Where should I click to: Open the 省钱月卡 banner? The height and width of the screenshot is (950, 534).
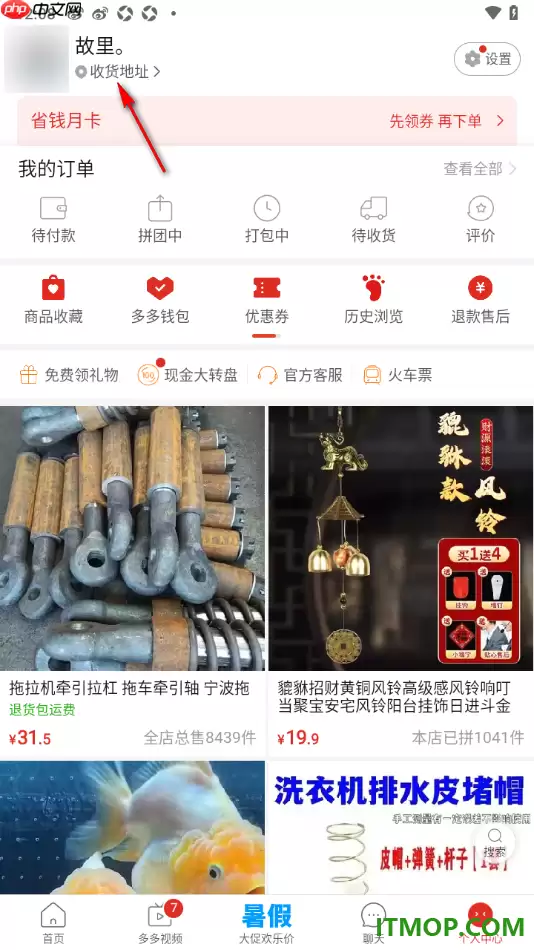click(267, 121)
